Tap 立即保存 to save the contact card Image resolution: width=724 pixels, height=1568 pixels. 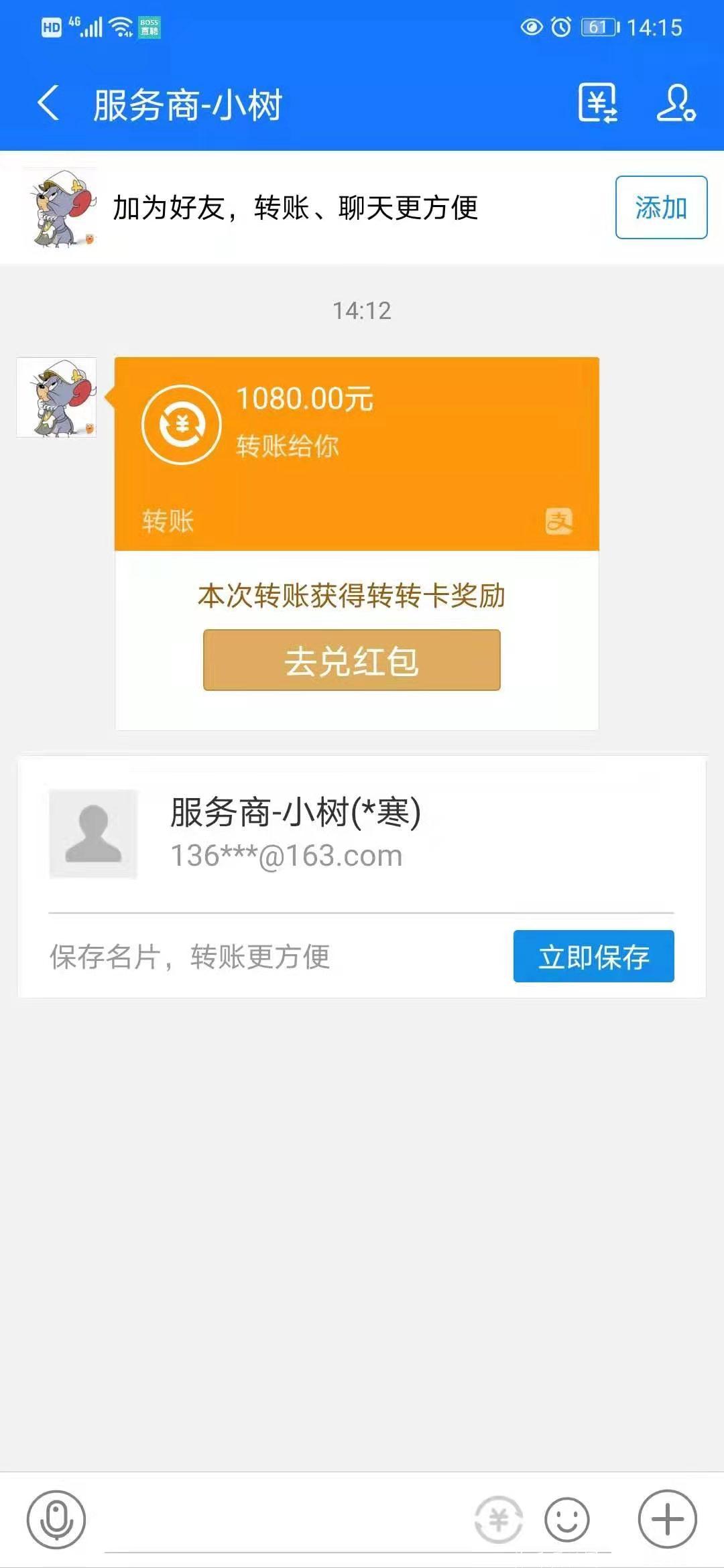593,957
